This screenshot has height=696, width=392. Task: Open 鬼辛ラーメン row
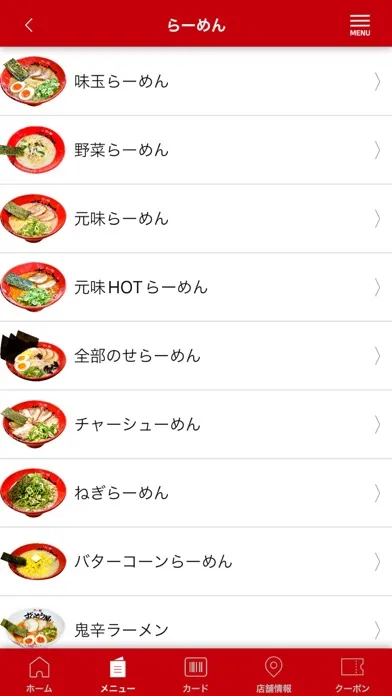point(196,622)
